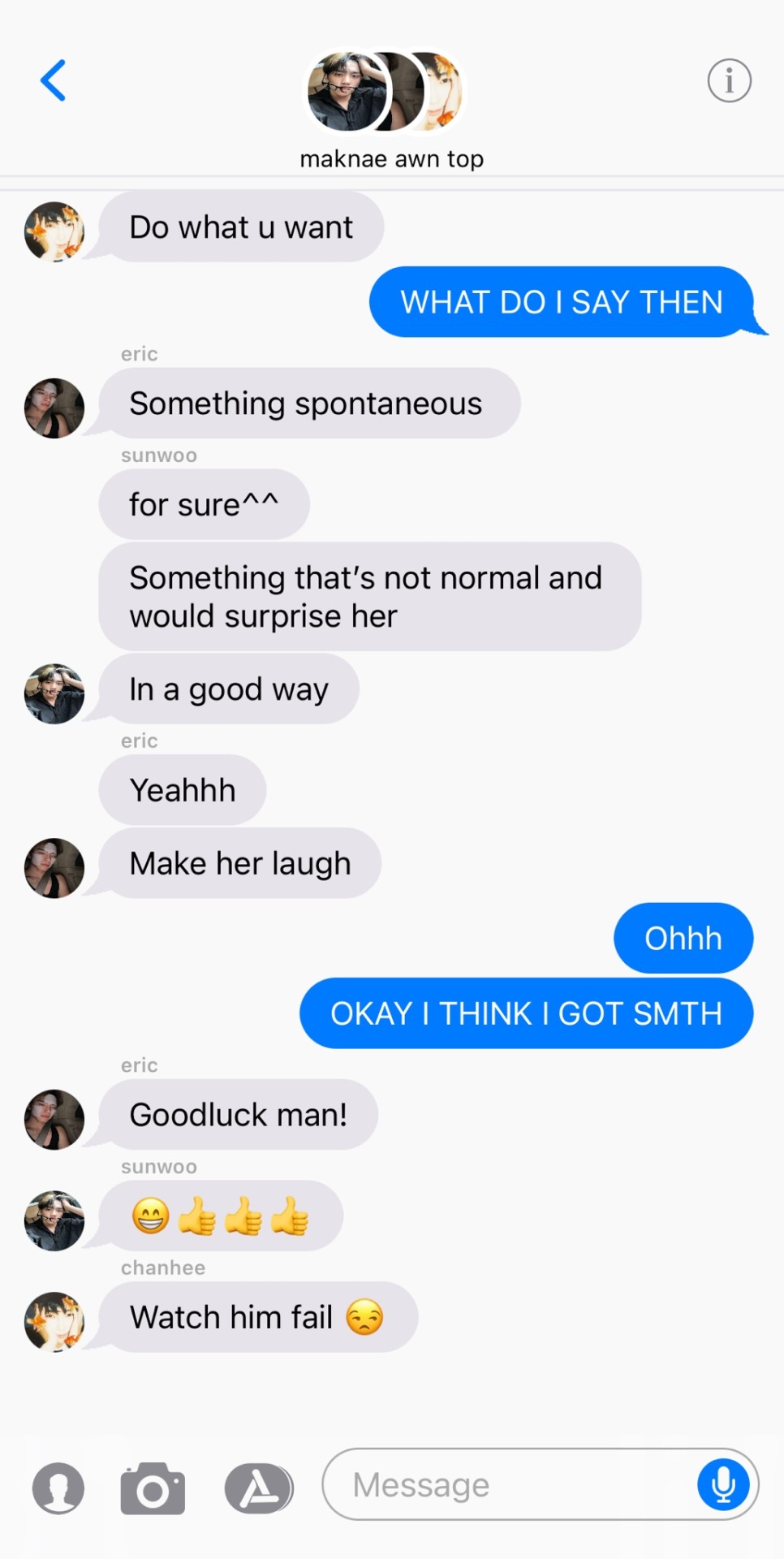Open the camera to take a photo

click(x=153, y=1488)
